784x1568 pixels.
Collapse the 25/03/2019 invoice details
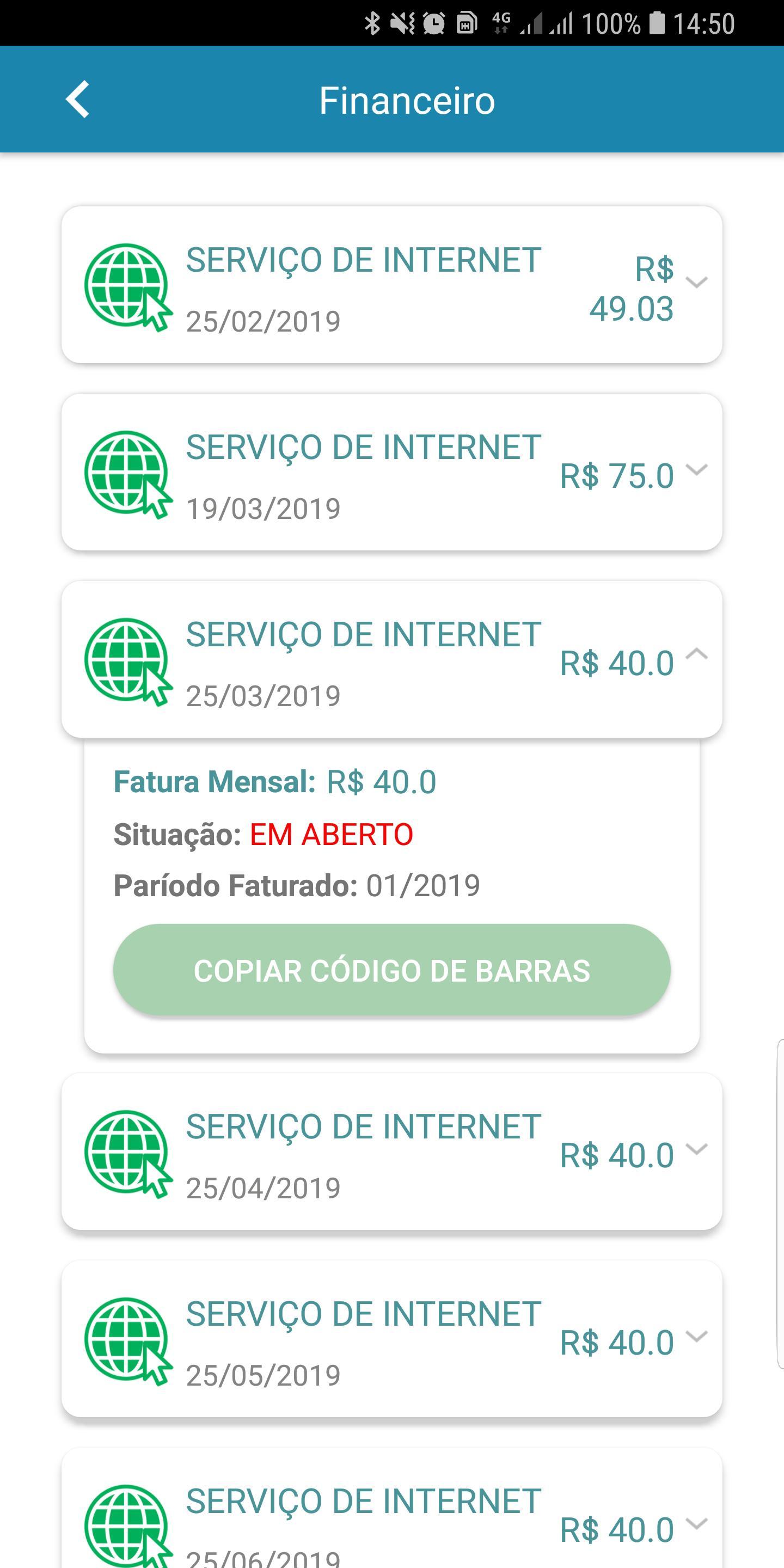coord(391,659)
